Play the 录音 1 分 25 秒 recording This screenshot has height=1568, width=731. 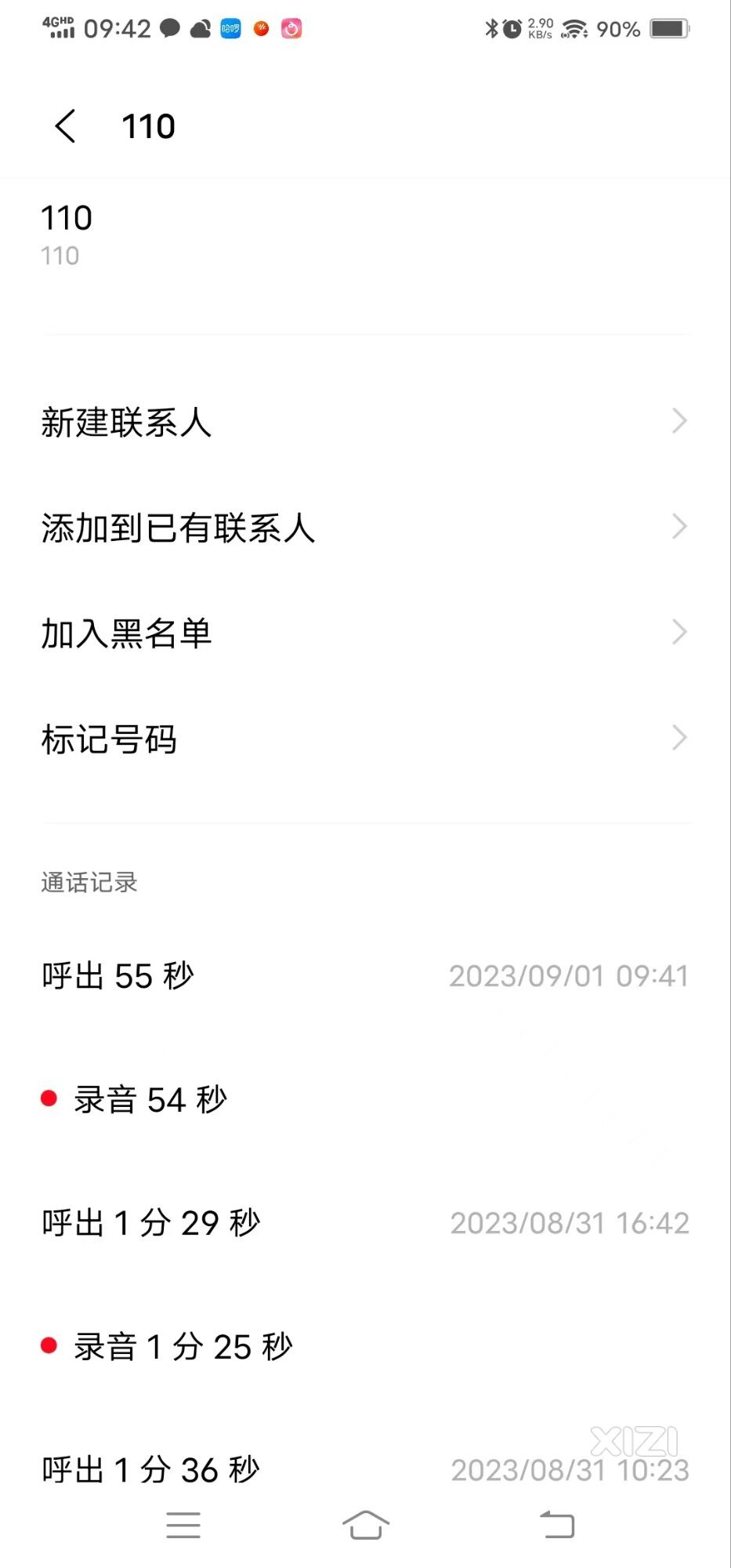click(365, 1346)
